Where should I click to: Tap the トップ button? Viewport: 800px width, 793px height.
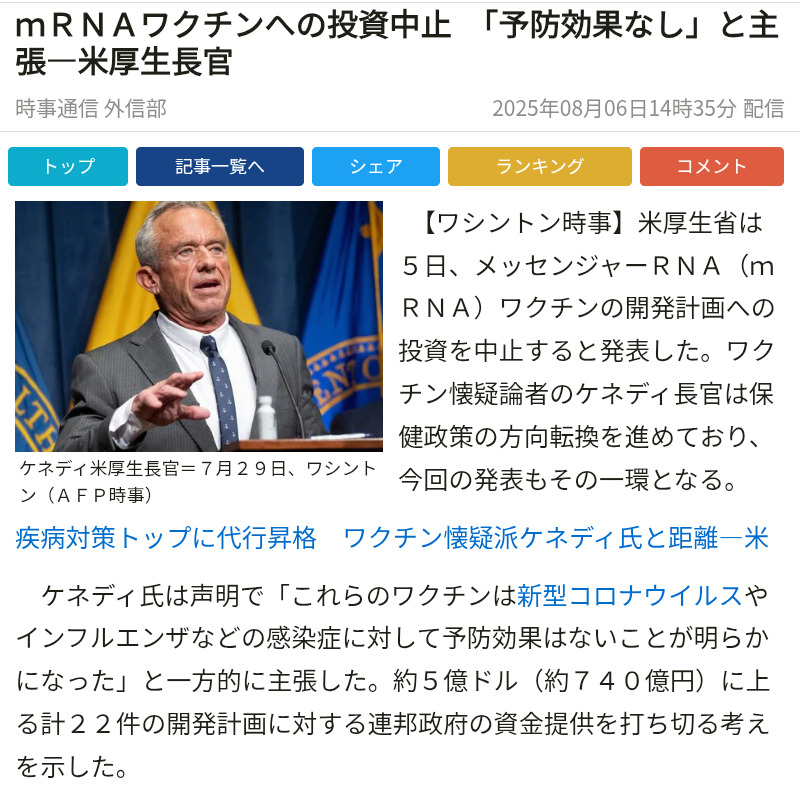(x=68, y=167)
